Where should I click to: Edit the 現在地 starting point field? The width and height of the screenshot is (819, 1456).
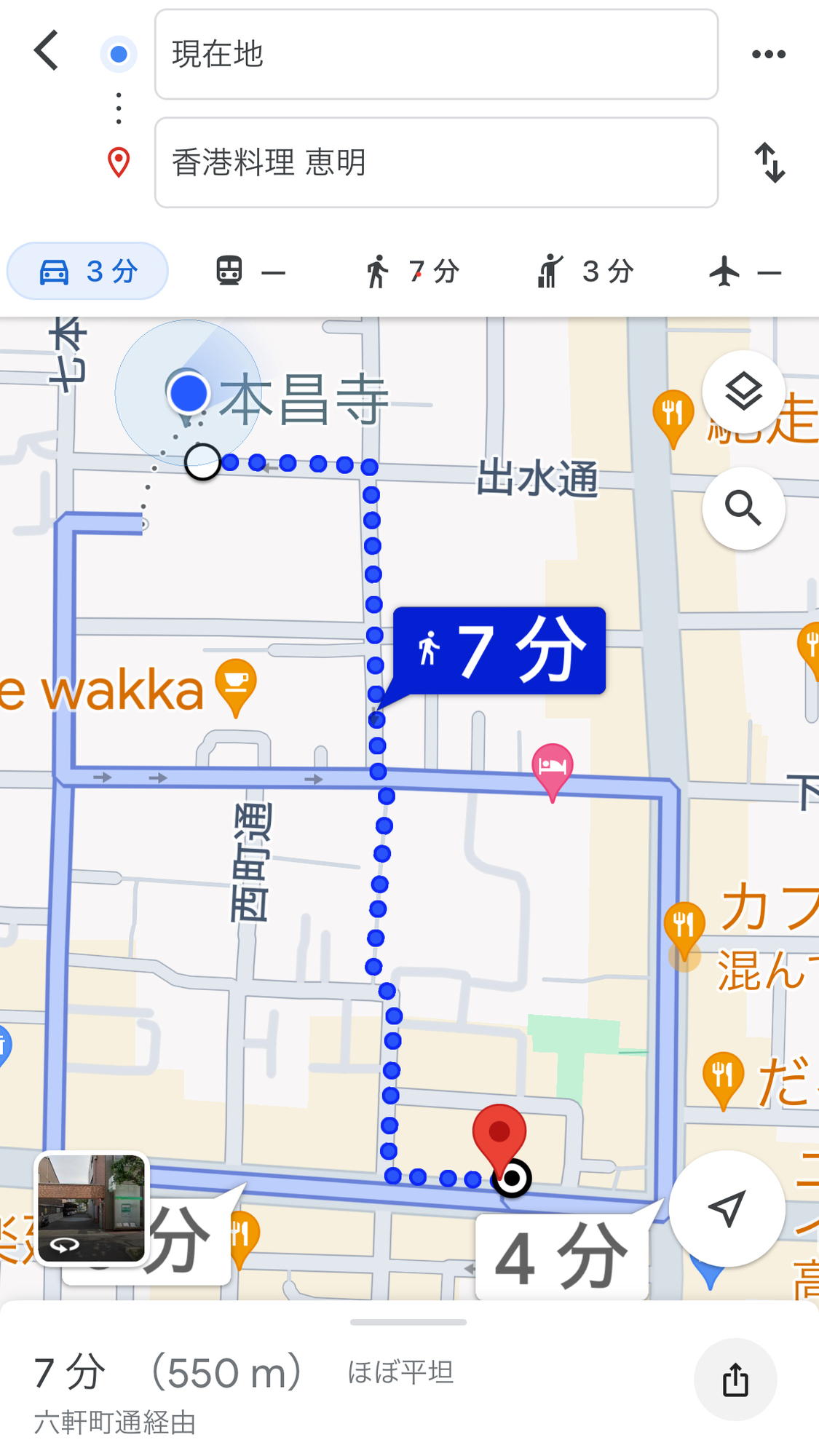pos(436,54)
